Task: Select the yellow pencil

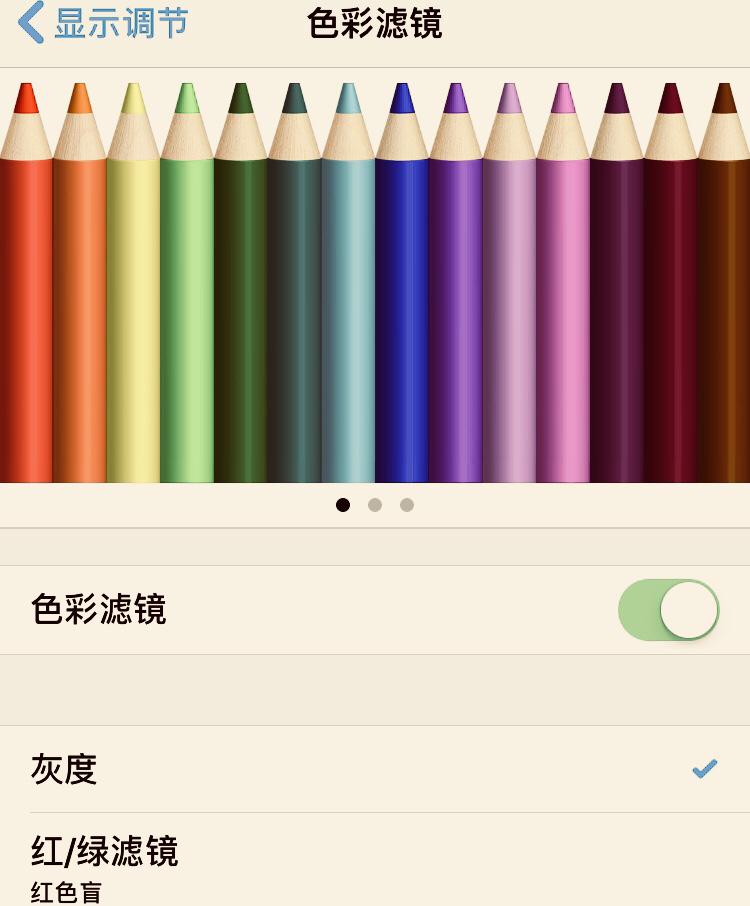Action: (x=133, y=300)
